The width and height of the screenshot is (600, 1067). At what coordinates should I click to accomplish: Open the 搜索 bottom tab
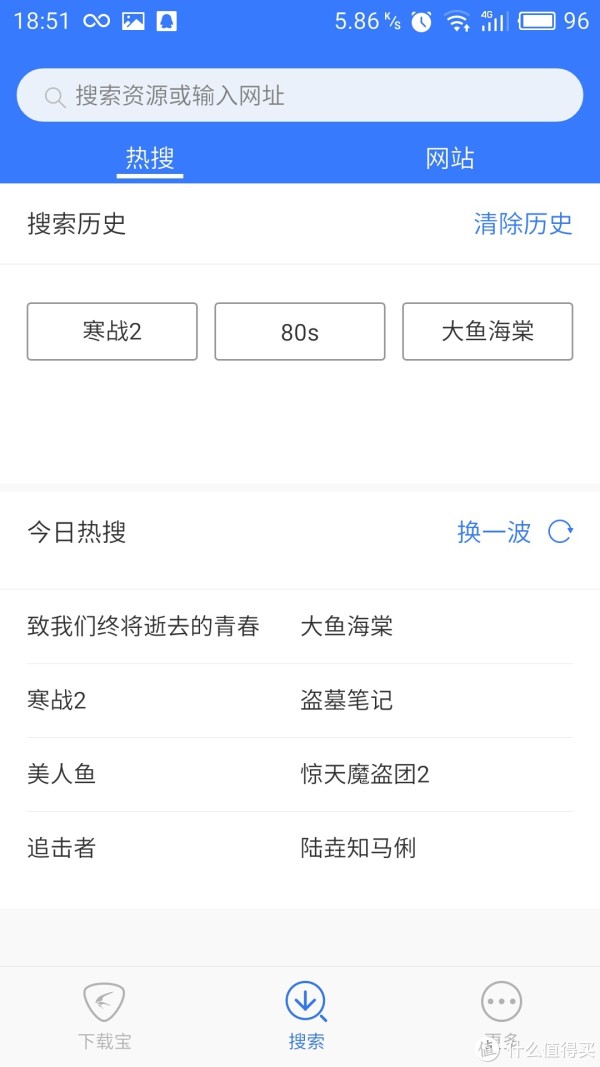(x=306, y=1016)
